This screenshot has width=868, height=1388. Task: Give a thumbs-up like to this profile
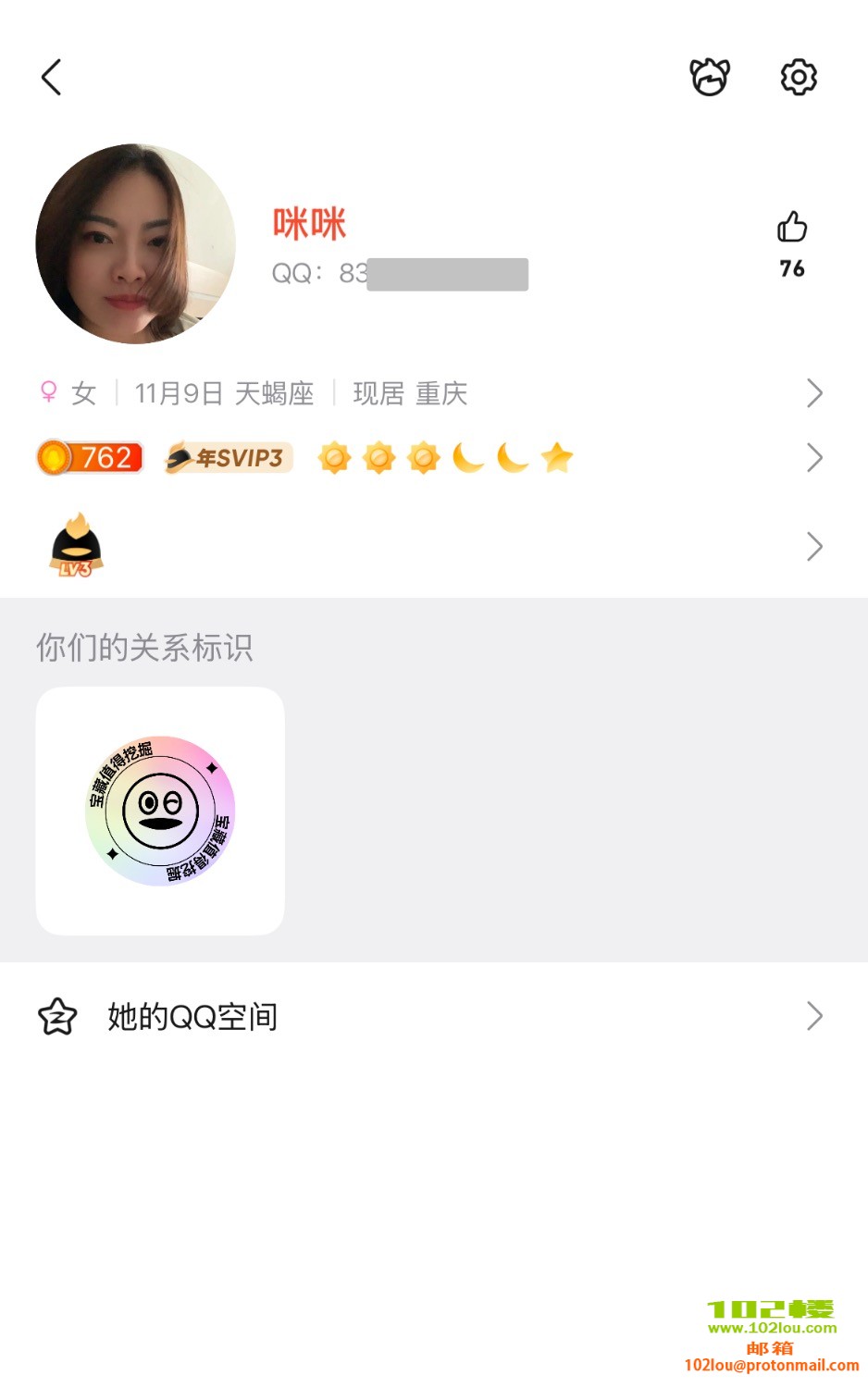(792, 228)
